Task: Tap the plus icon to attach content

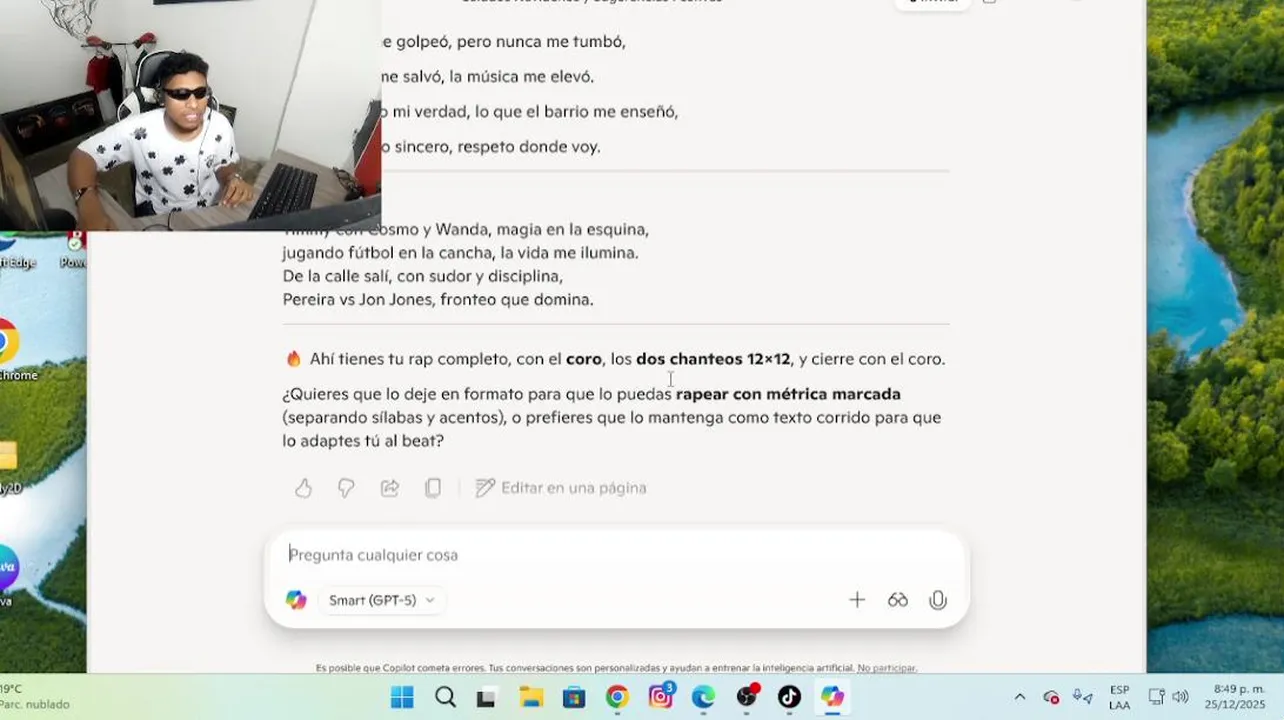Action: [x=857, y=600]
